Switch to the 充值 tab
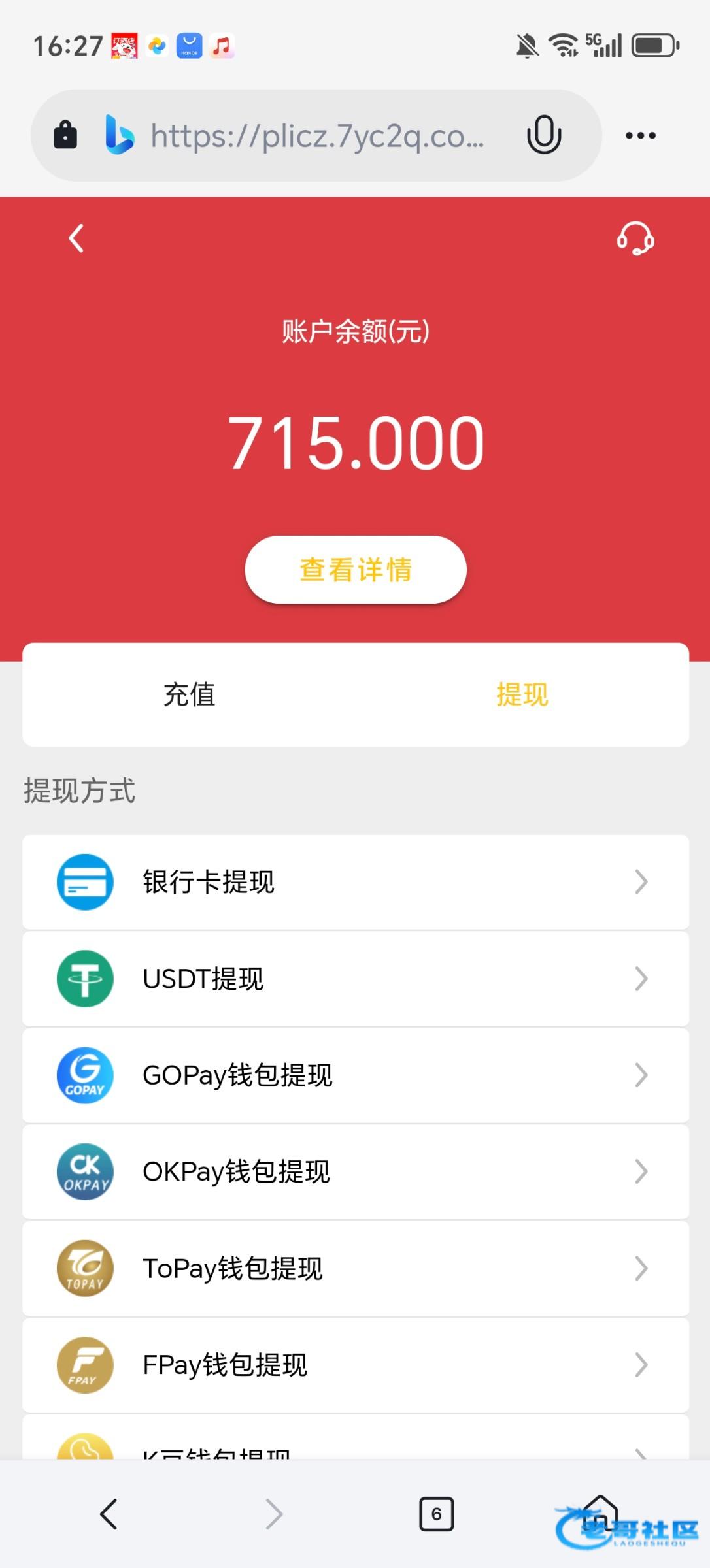The width and height of the screenshot is (710, 1568). click(189, 694)
